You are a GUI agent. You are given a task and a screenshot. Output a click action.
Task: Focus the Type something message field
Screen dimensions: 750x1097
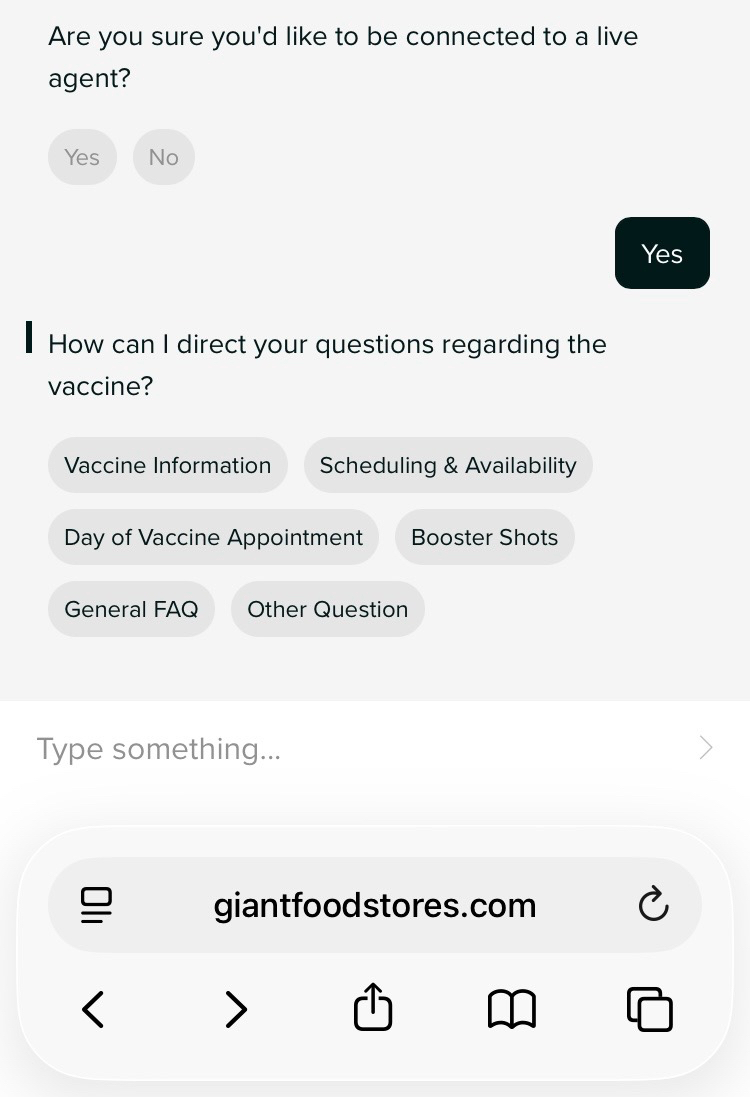tap(350, 749)
